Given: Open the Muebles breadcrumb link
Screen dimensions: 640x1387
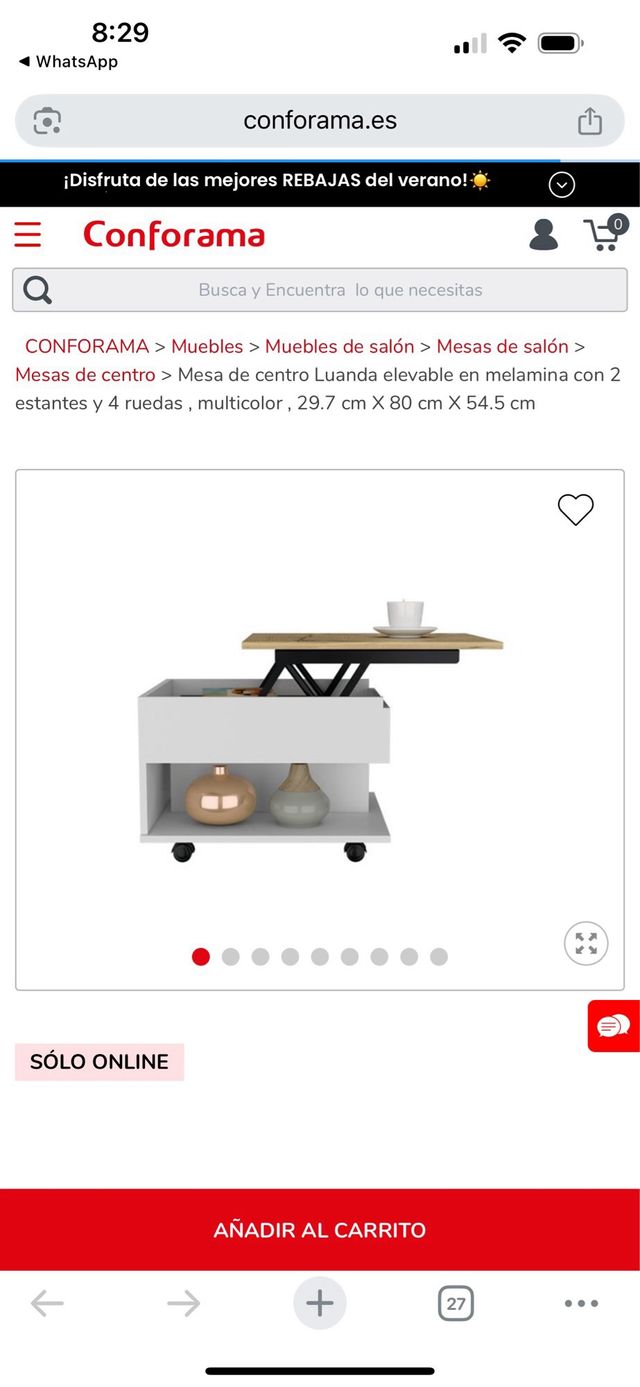Looking at the screenshot, I should coord(207,346).
